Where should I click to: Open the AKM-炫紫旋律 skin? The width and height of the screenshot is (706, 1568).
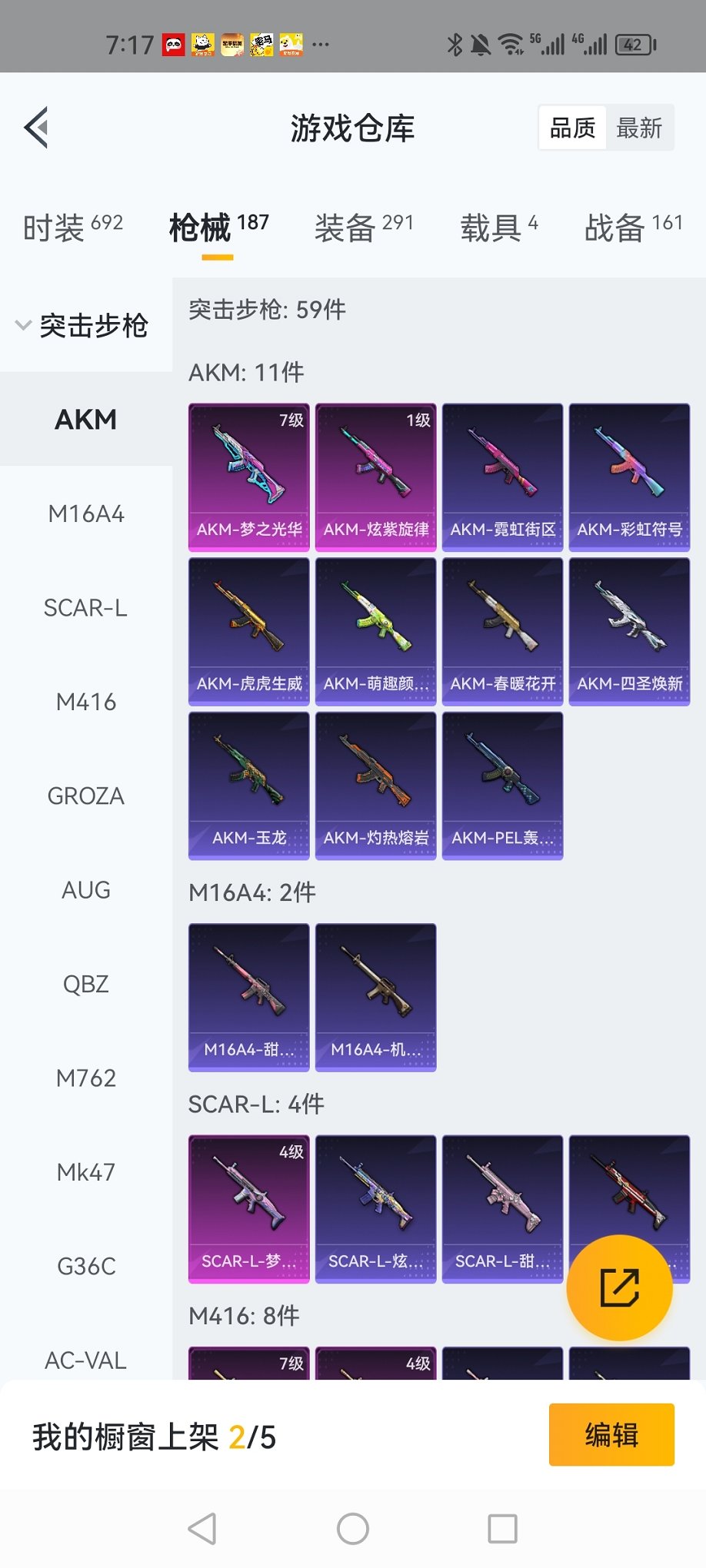[x=375, y=477]
